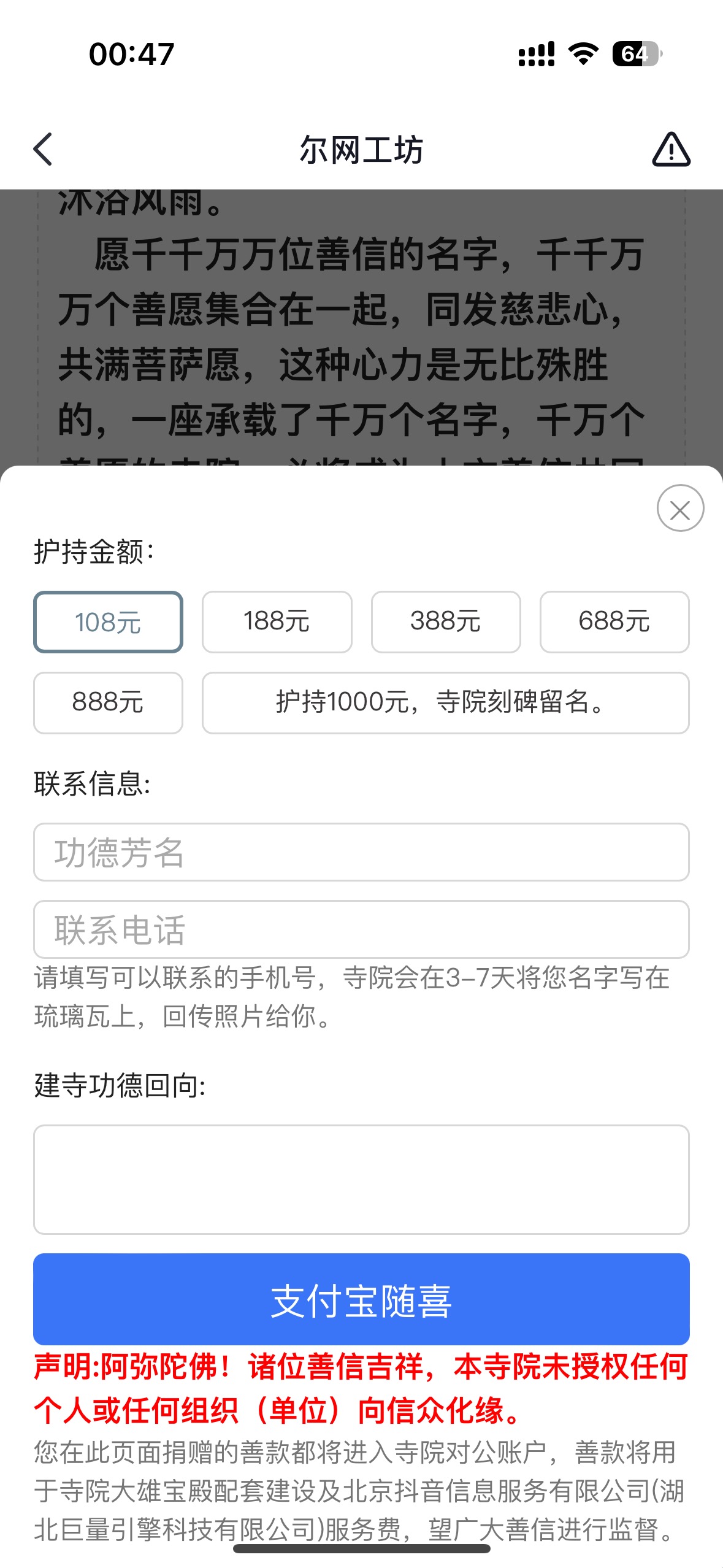Choose the 388元 amount option
This screenshot has width=723, height=1568.
pos(446,622)
